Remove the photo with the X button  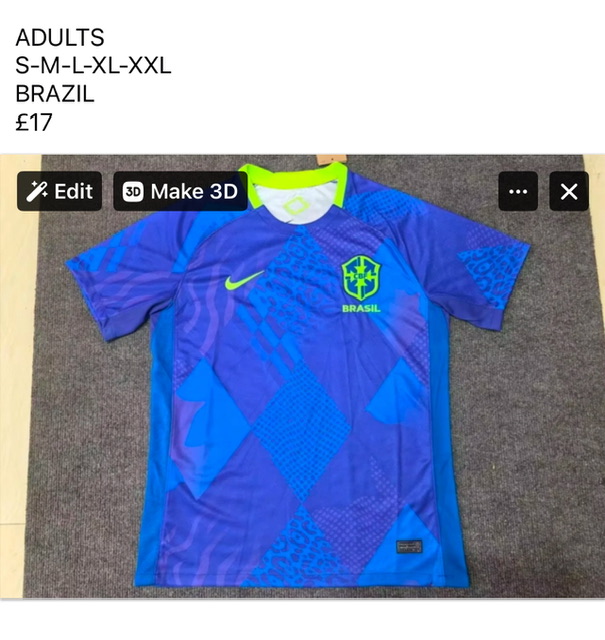coord(569,191)
